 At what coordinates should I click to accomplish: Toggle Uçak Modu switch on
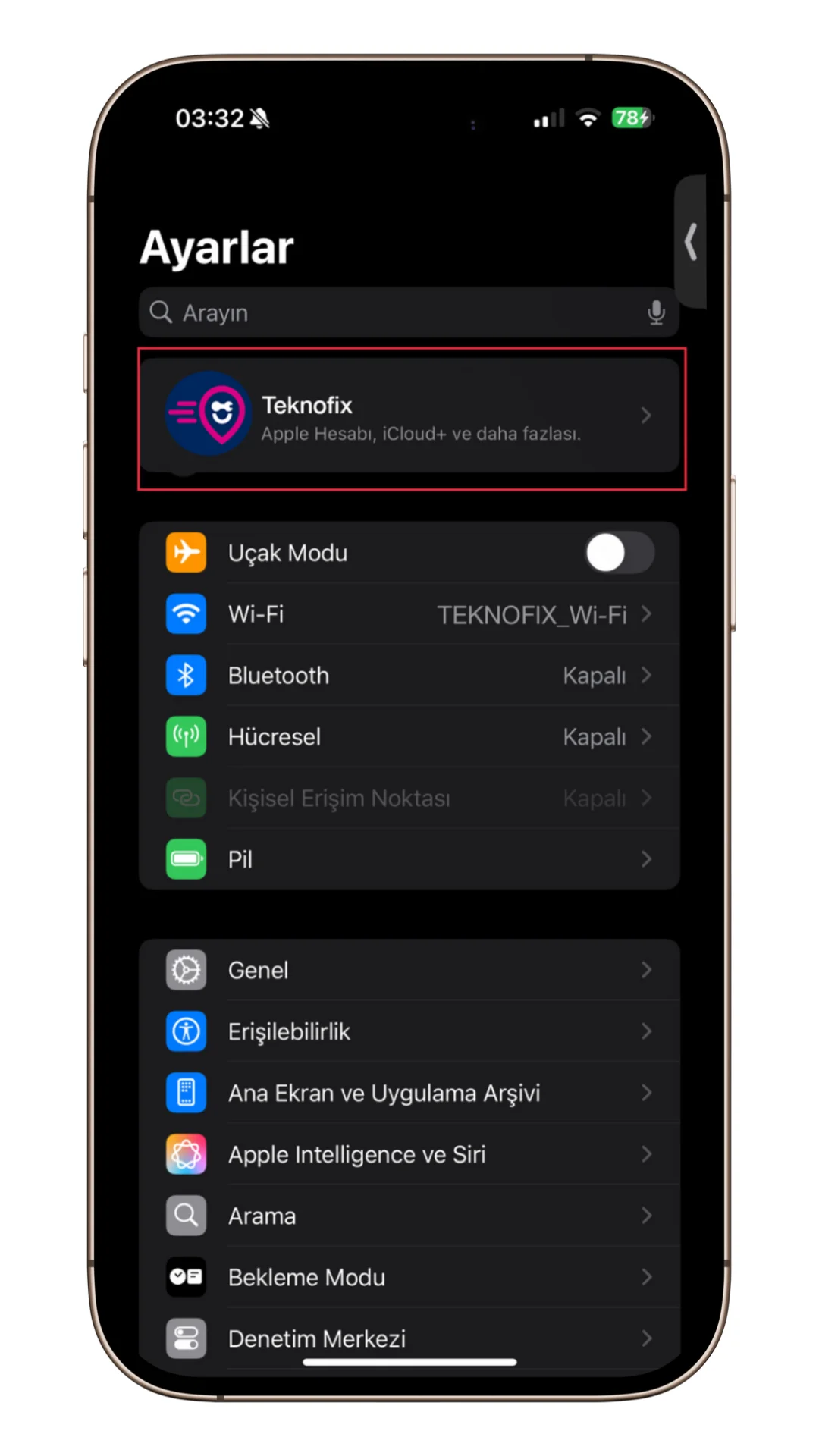619,553
